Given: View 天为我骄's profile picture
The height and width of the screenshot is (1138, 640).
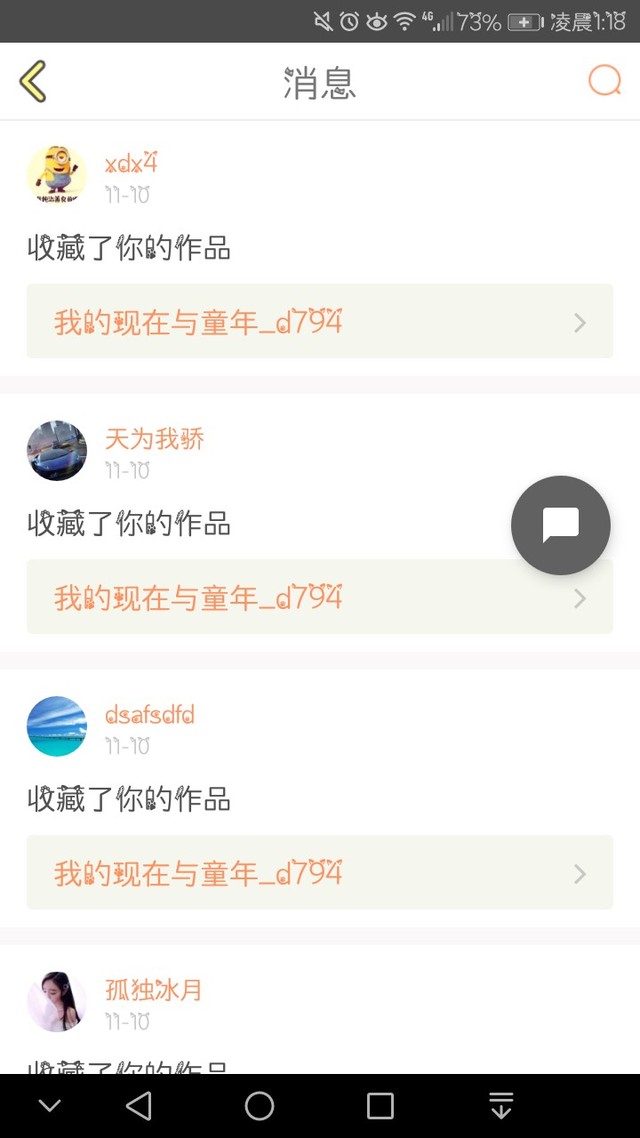Looking at the screenshot, I should point(57,450).
